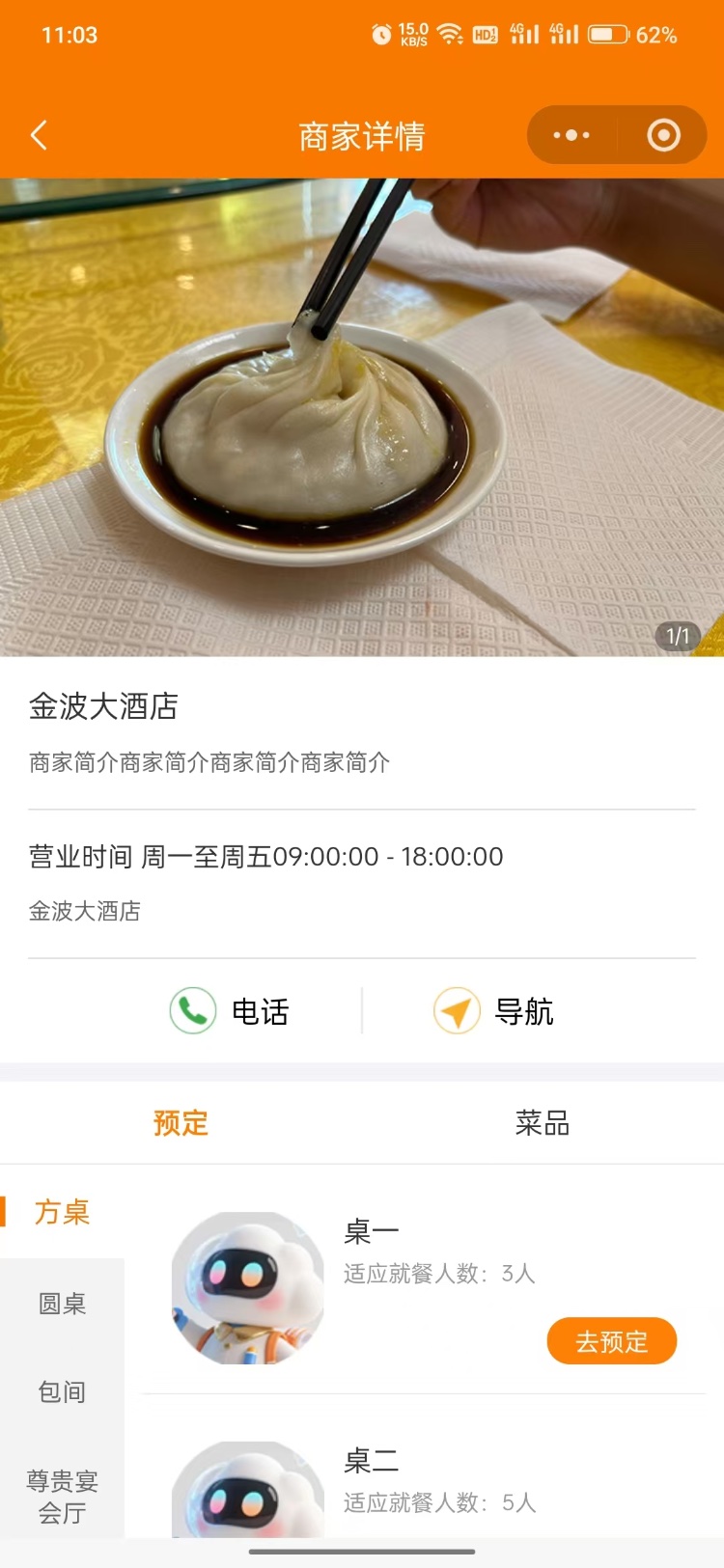Screen dimensions: 724x1568
Task: Go back from 商家详情 page
Action: click(x=40, y=135)
